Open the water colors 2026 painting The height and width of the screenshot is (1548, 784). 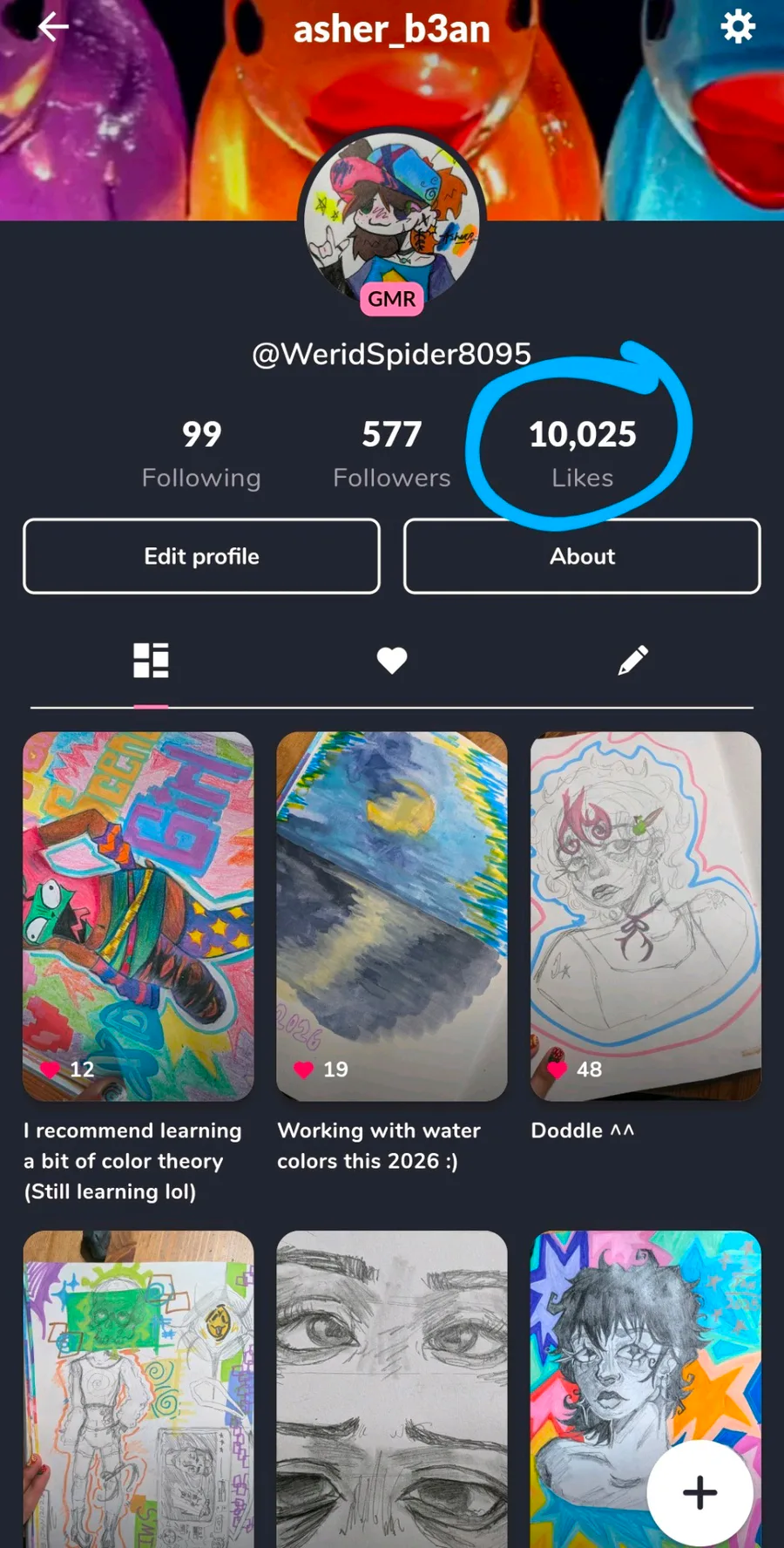(391, 915)
